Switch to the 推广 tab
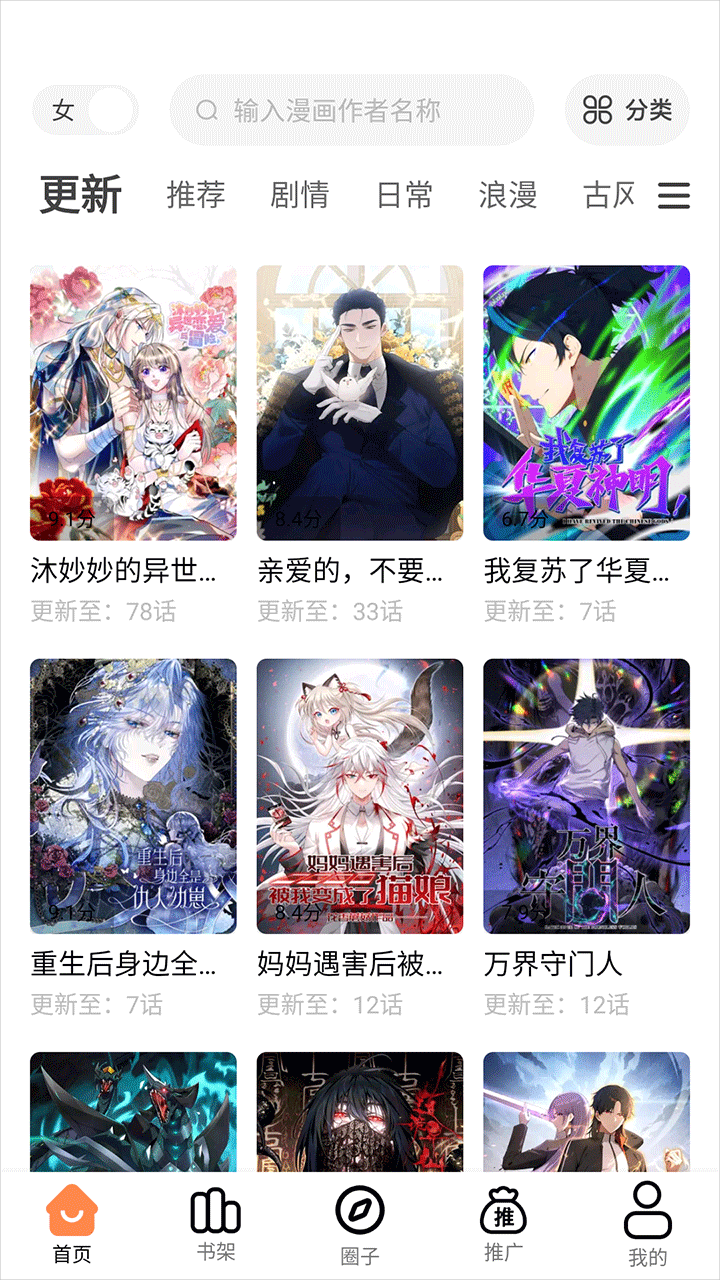Image resolution: width=720 pixels, height=1280 pixels. (504, 1224)
